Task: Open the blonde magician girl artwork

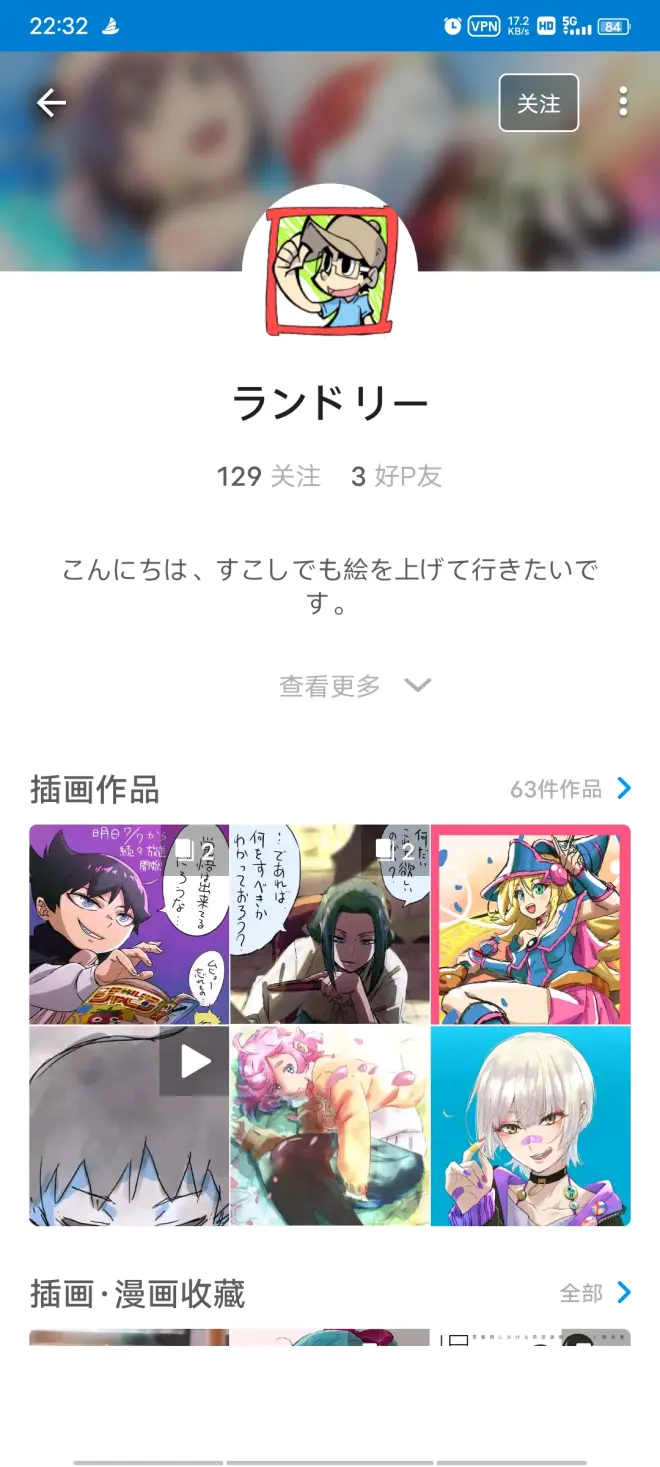Action: coord(530,924)
